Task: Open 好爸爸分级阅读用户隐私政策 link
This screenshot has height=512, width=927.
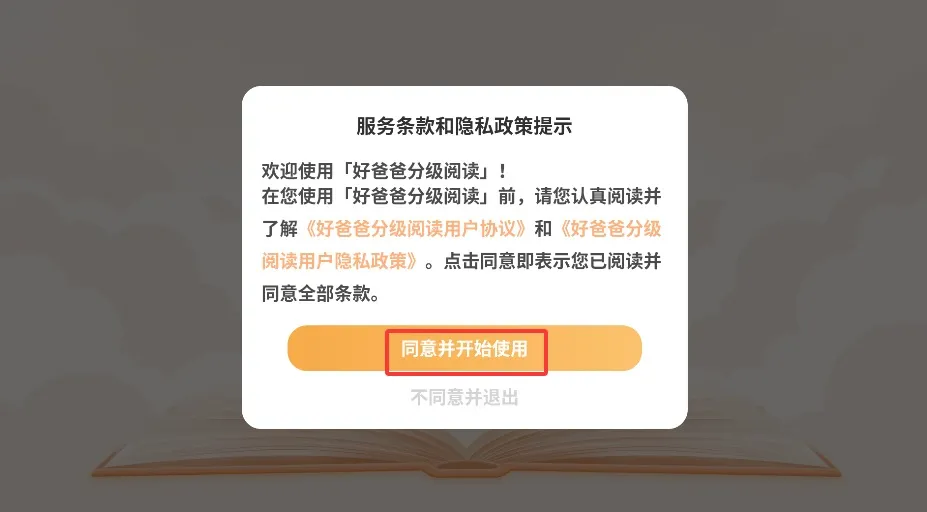Action: click(x=340, y=262)
